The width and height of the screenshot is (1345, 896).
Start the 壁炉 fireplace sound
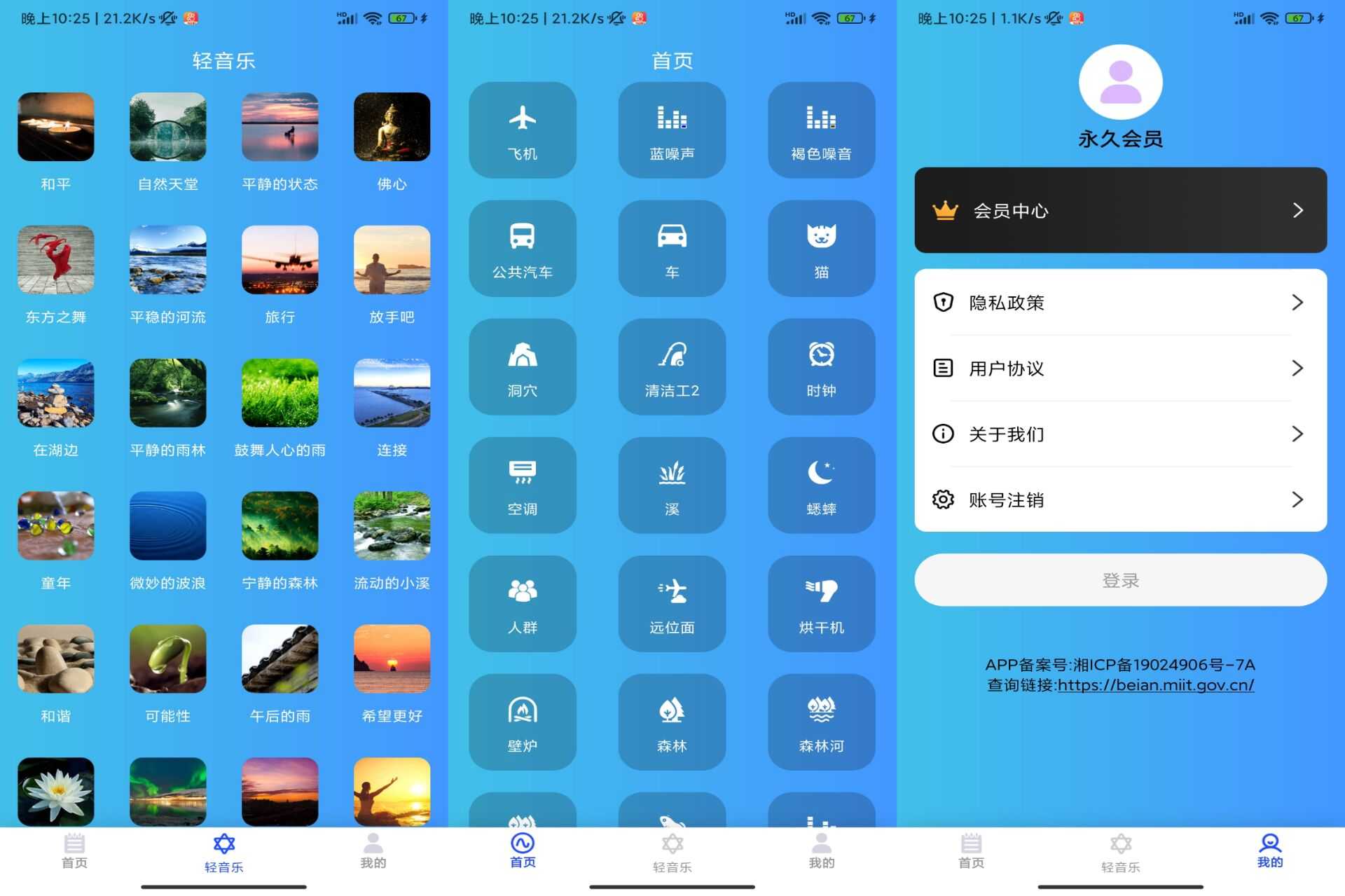522,722
